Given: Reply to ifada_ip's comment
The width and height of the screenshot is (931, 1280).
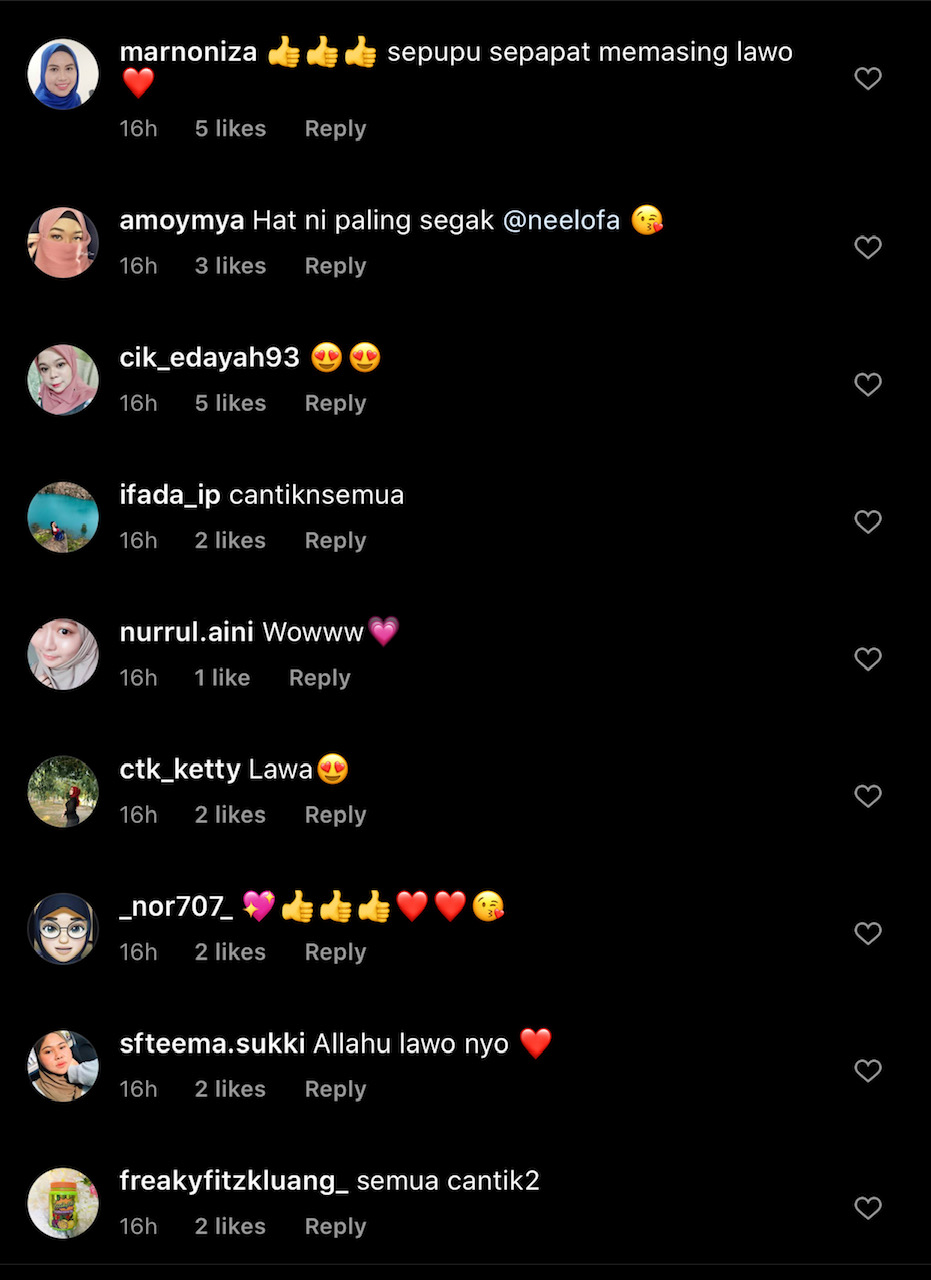Looking at the screenshot, I should pyautogui.click(x=335, y=540).
